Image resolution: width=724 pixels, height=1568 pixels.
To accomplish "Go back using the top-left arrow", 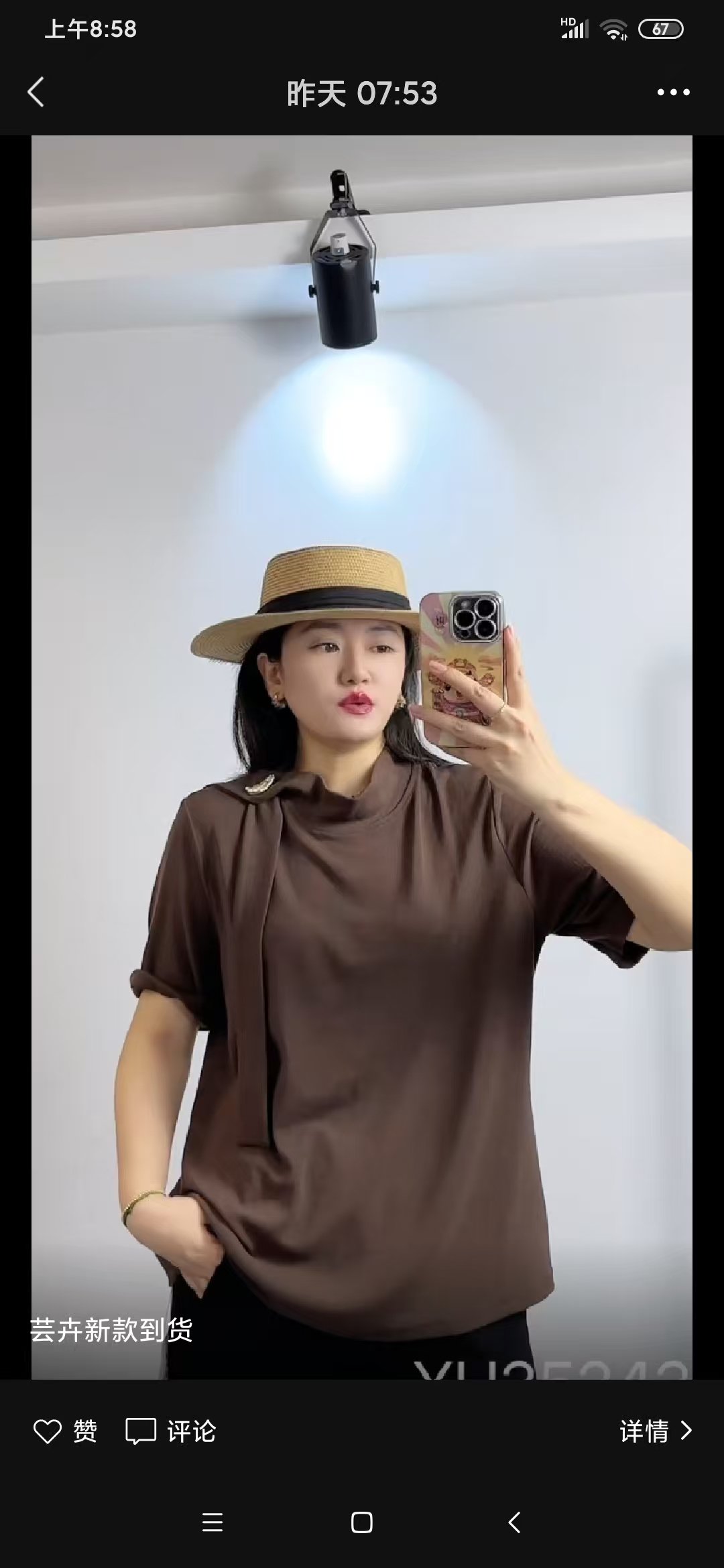I will 36,92.
